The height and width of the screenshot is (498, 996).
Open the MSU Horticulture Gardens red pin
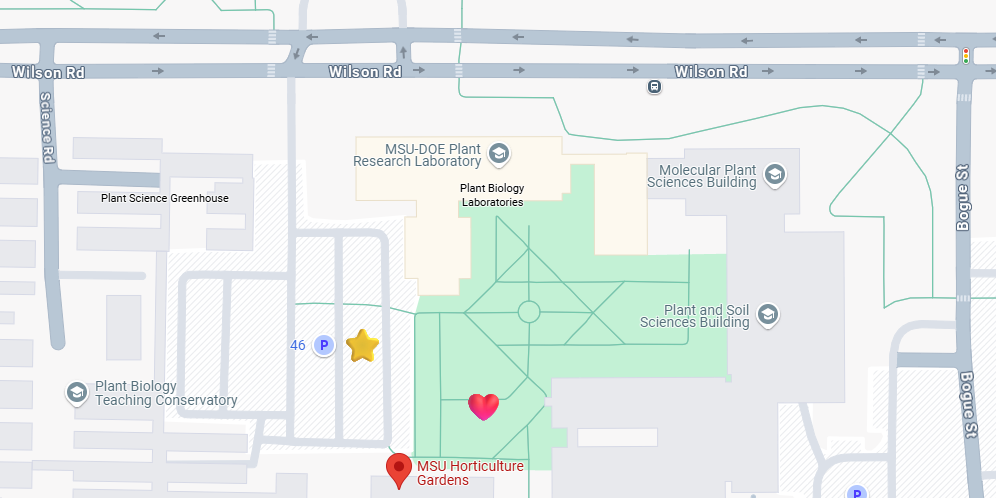point(400,468)
